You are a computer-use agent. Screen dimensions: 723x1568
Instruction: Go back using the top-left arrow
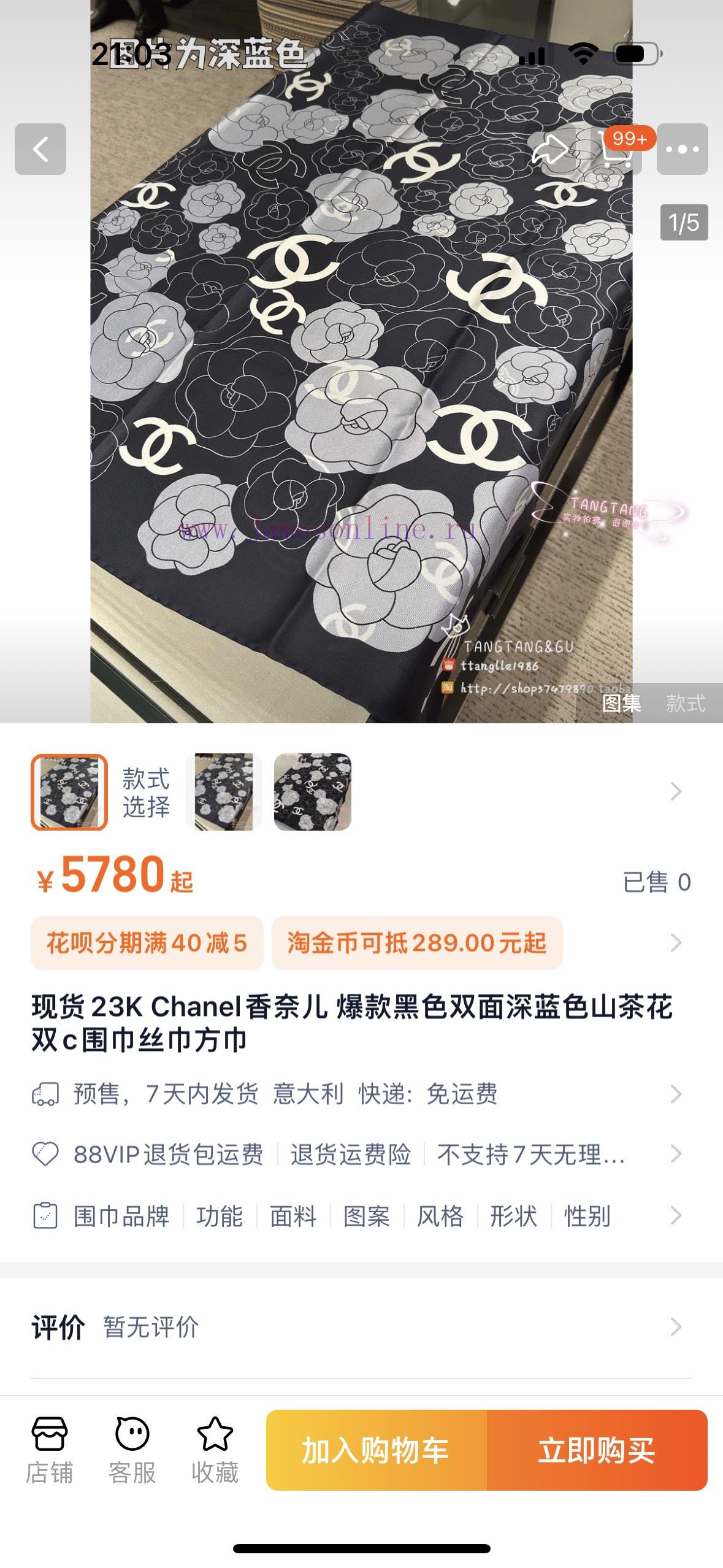click(40, 149)
